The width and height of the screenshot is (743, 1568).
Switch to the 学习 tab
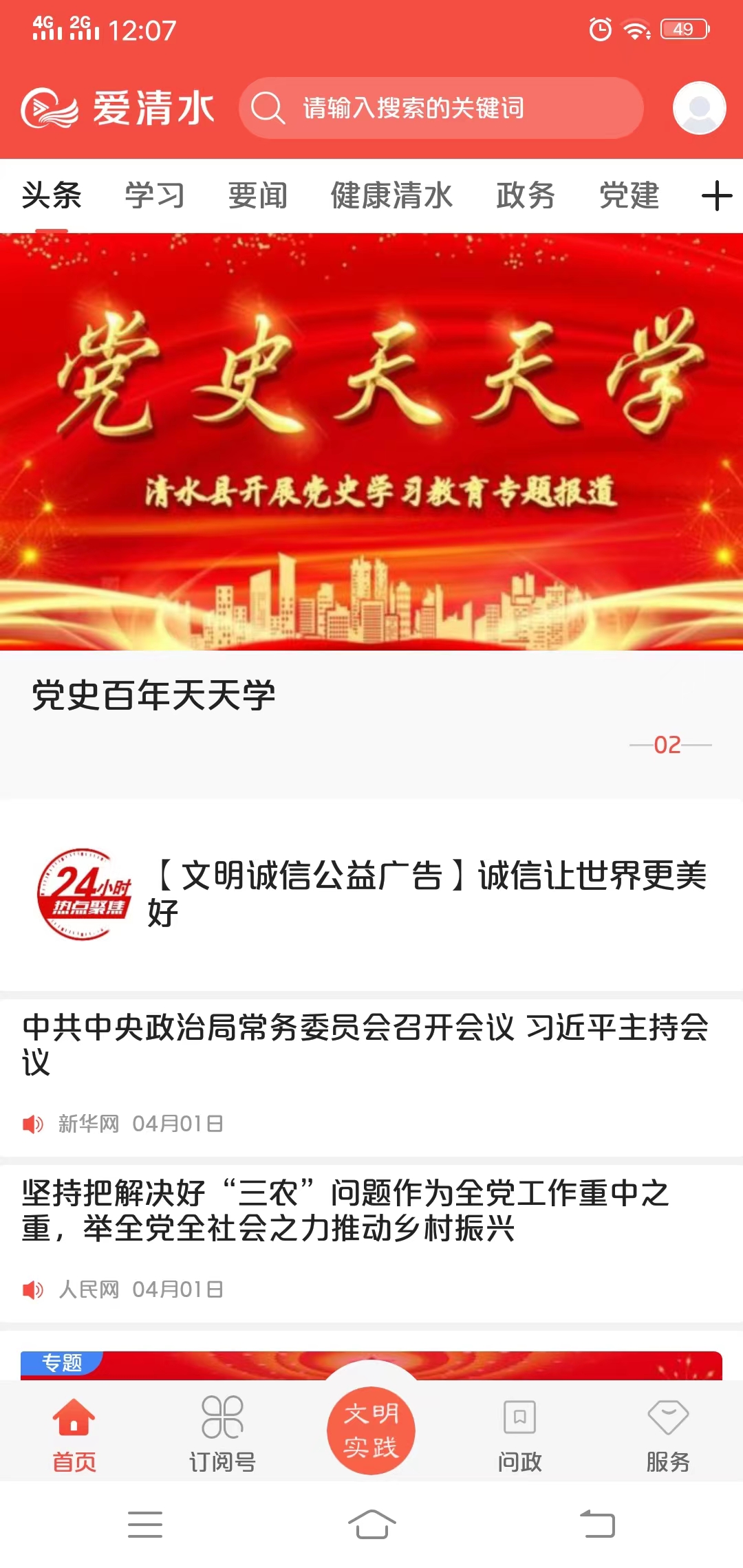point(155,196)
